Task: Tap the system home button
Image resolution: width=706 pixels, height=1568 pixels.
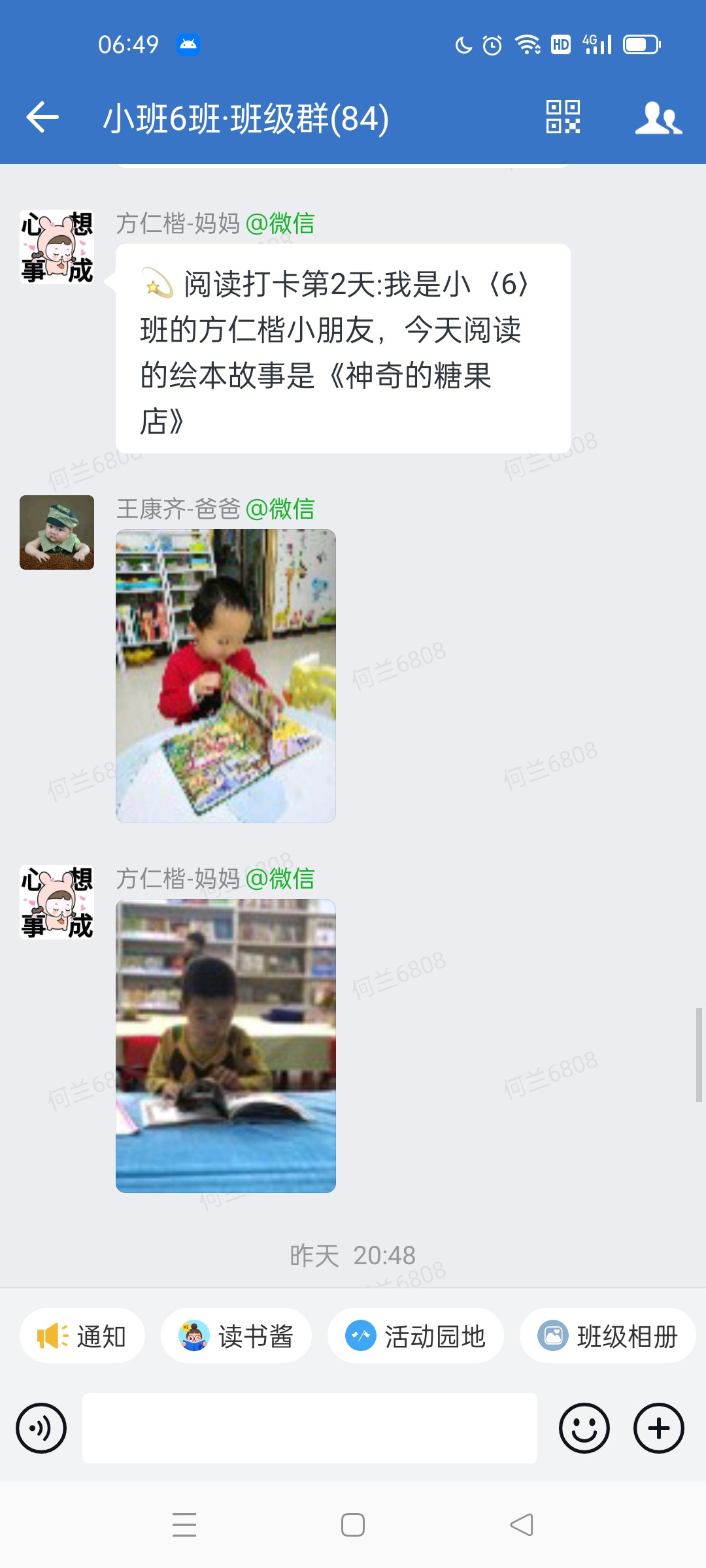Action: click(x=353, y=1525)
